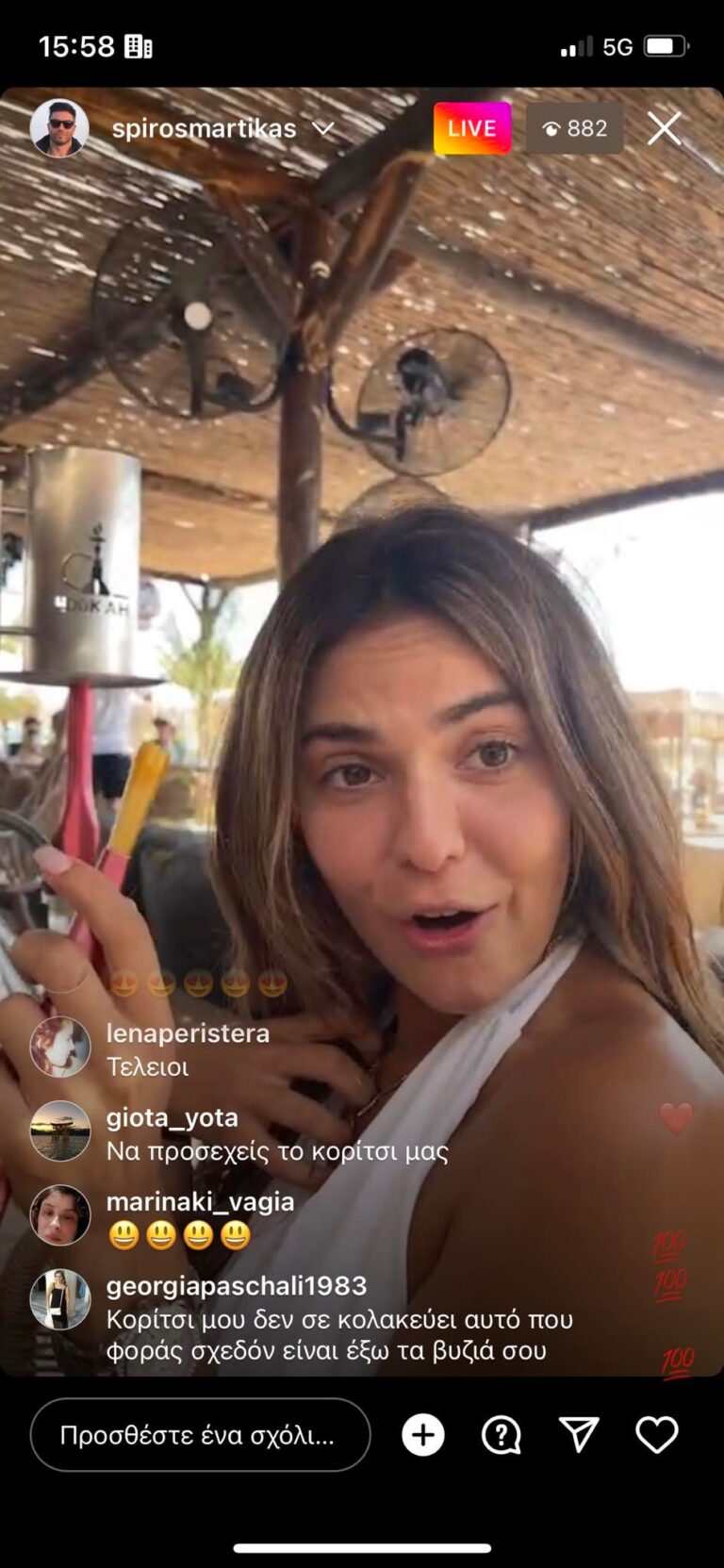
Task: Open spirosmartikas profile avatar
Action: (x=59, y=128)
